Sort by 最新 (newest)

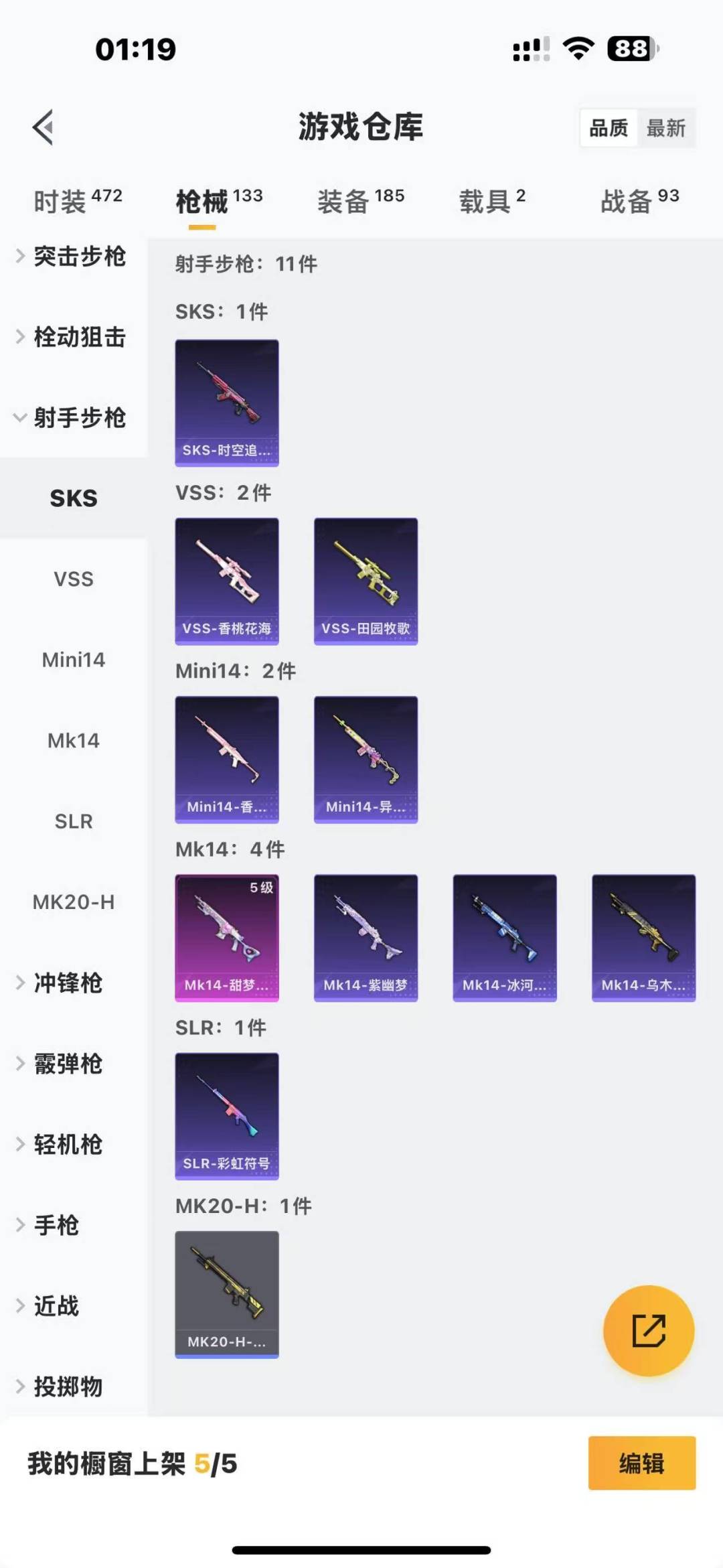coord(665,128)
